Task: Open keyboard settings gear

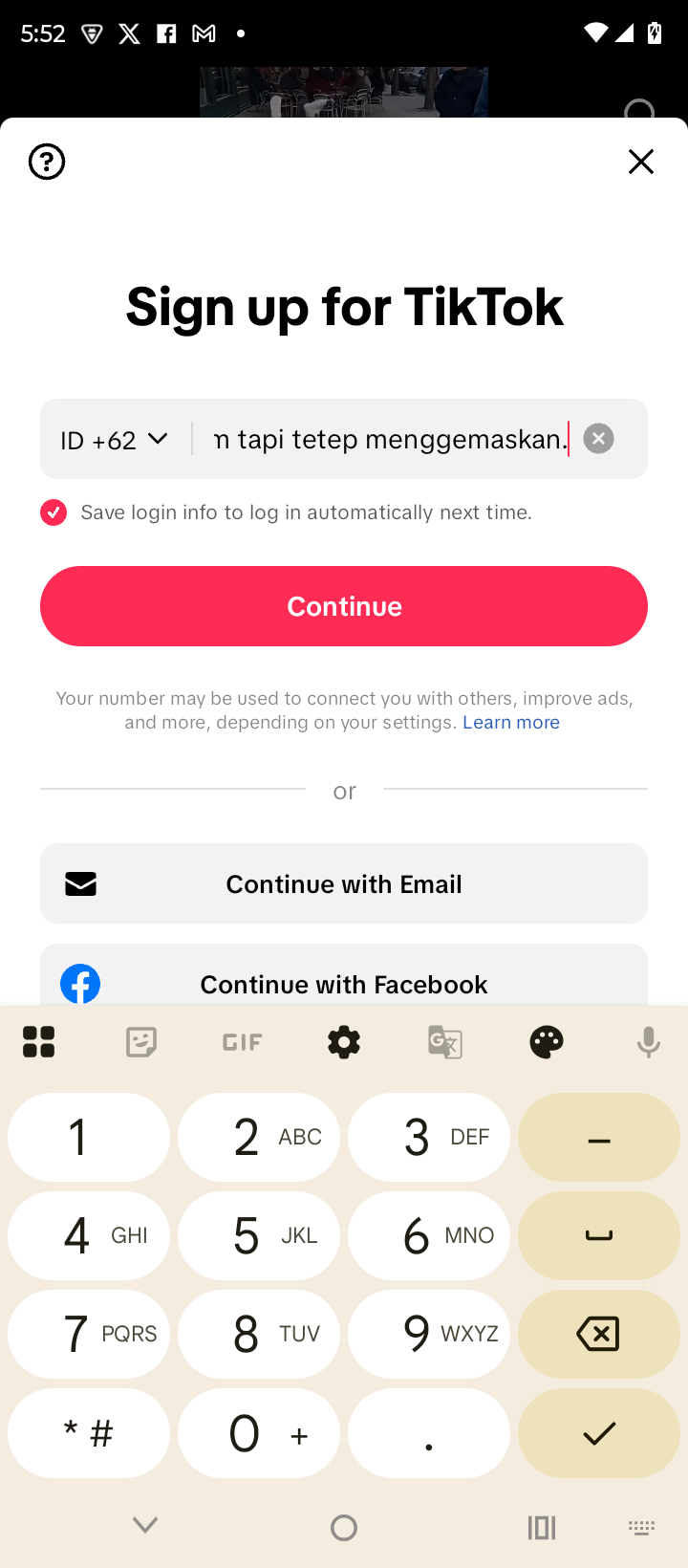Action: tap(344, 1042)
